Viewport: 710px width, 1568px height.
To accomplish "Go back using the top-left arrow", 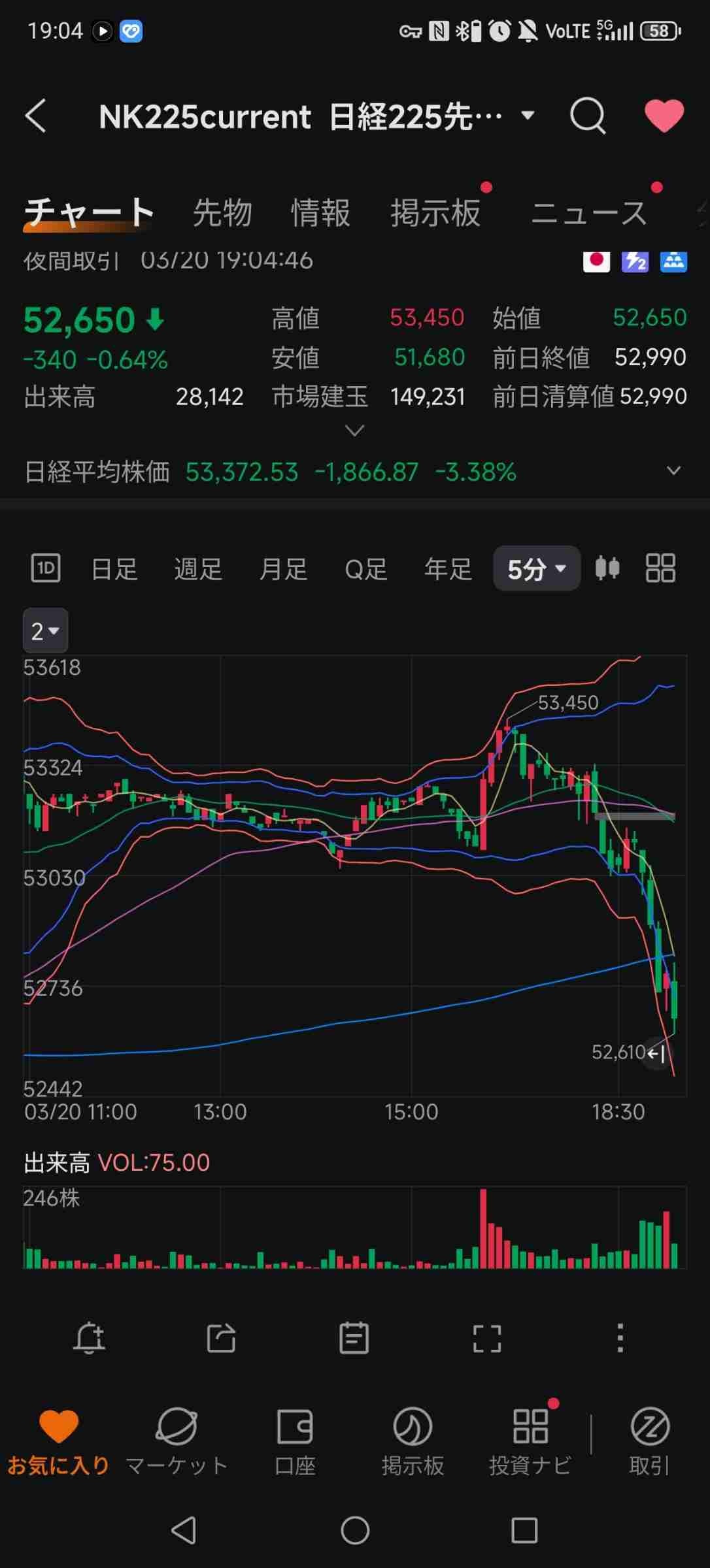I will point(36,116).
